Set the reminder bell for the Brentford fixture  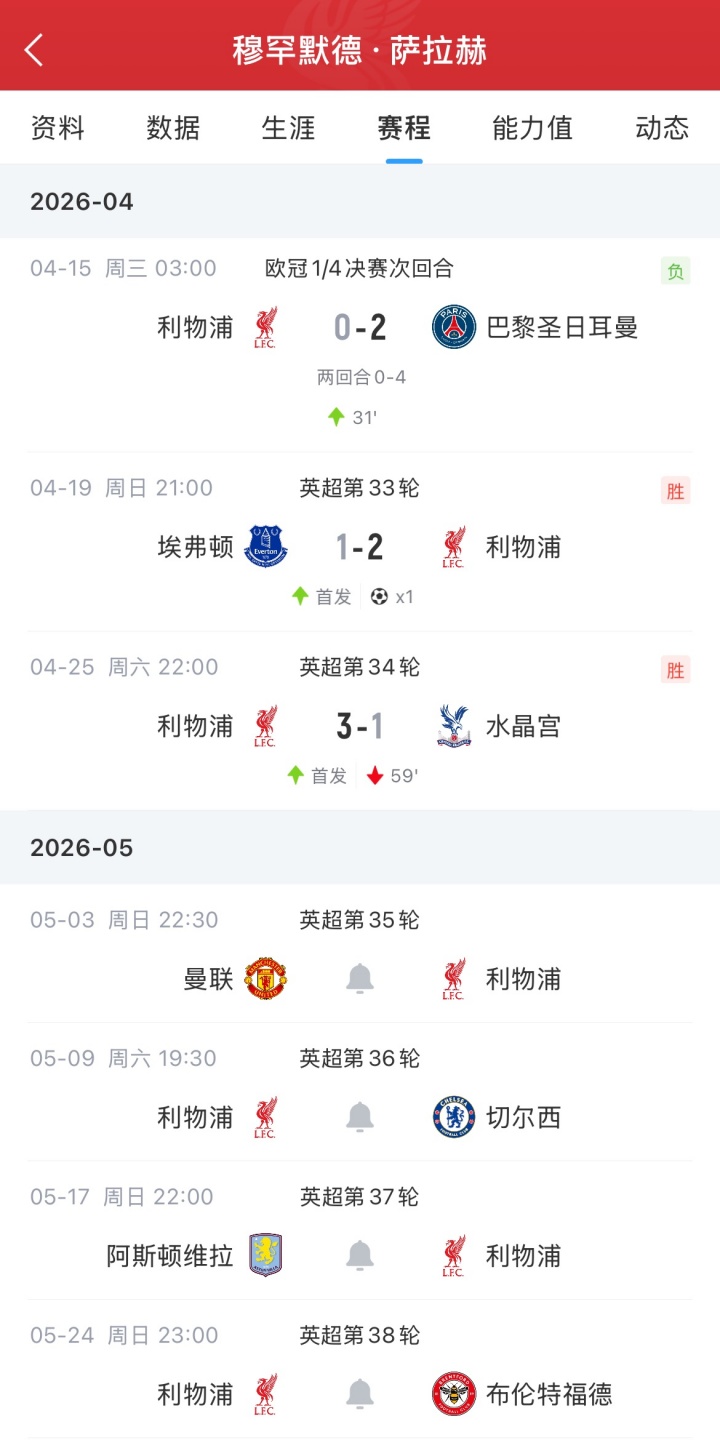pos(360,1393)
